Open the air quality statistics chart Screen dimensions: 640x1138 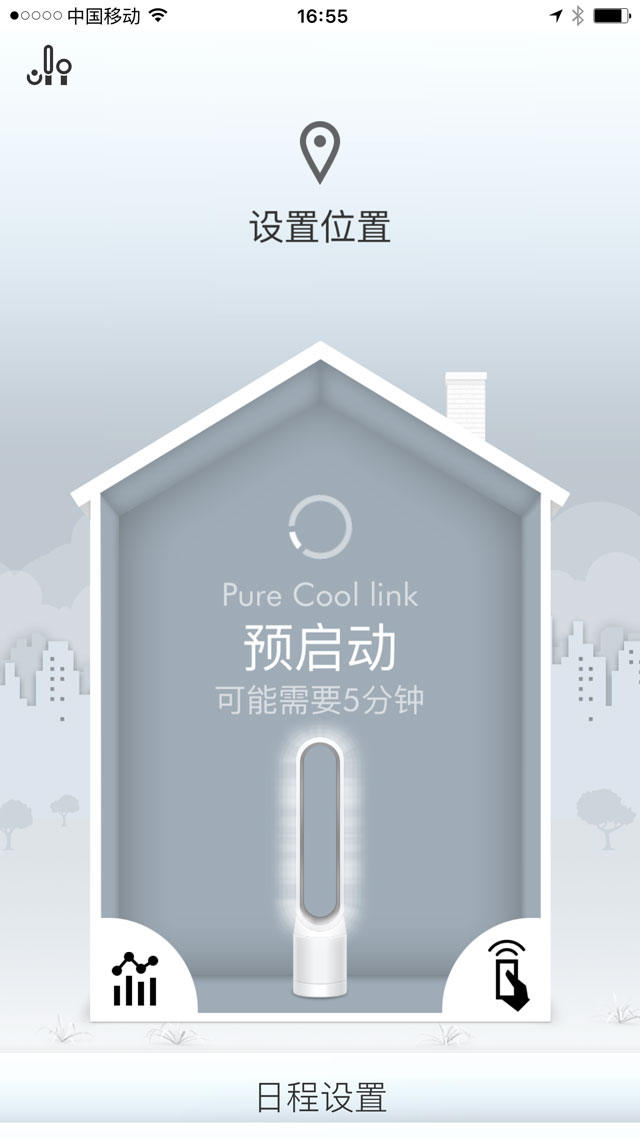coord(135,980)
